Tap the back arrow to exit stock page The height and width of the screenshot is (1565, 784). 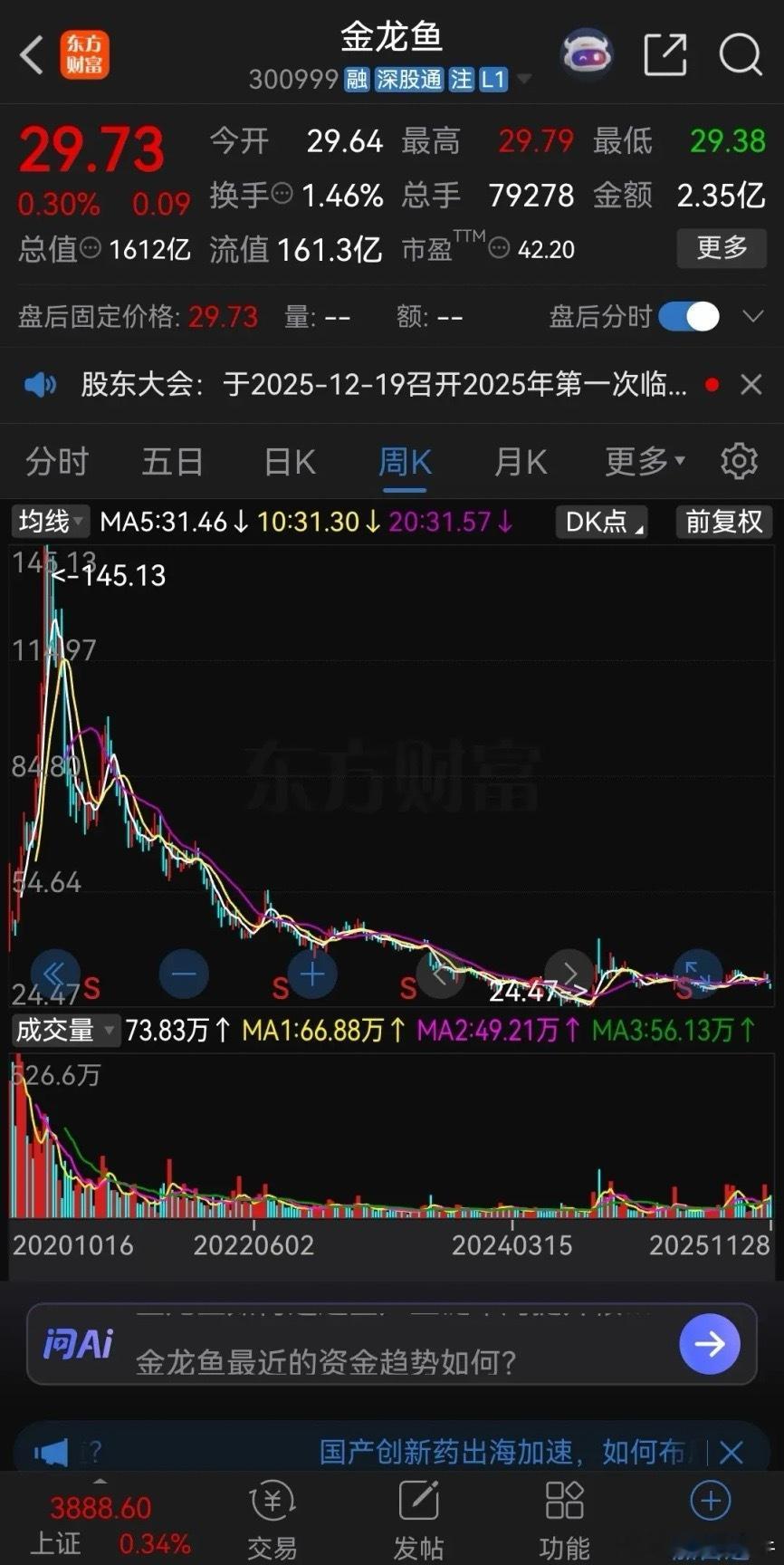coord(30,54)
